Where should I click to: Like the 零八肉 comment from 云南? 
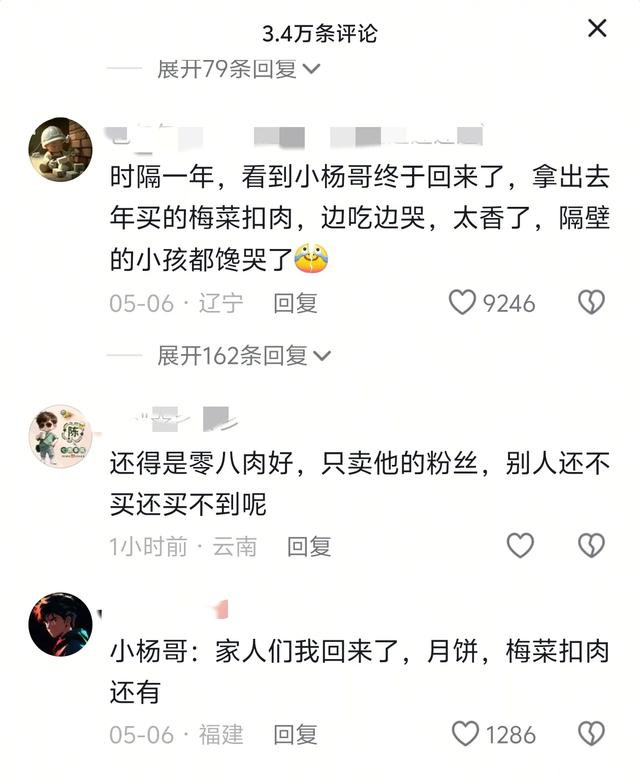520,545
